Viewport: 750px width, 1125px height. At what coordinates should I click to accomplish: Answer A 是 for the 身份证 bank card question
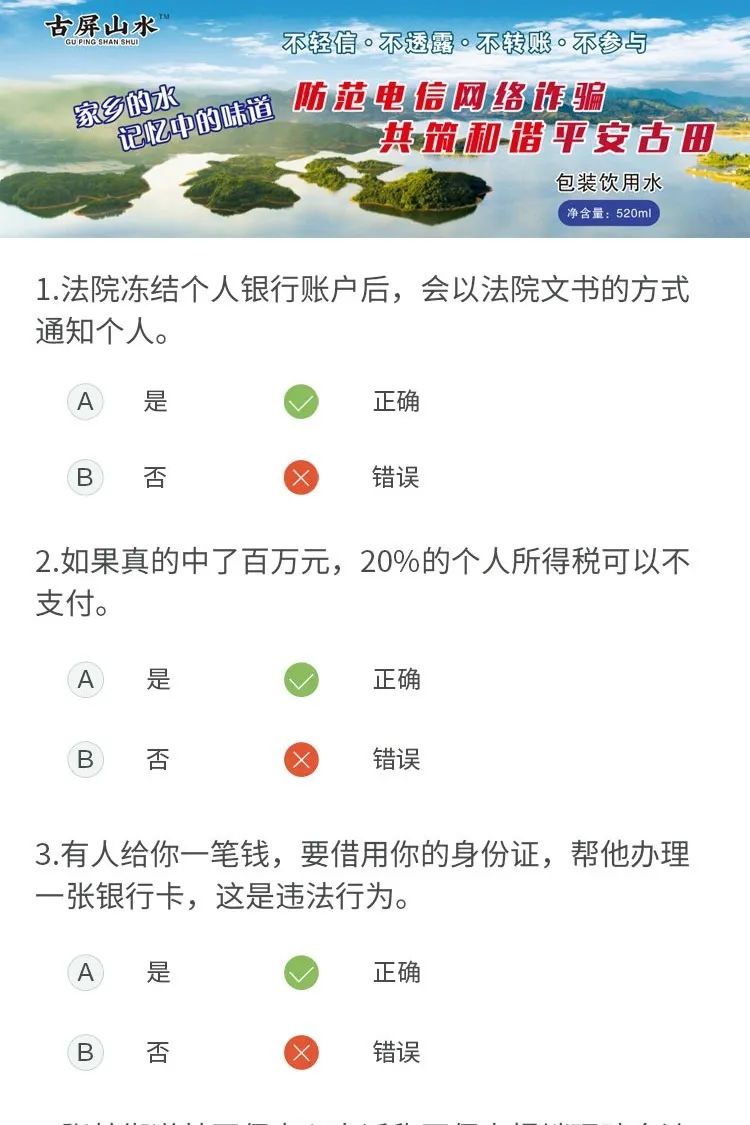click(x=85, y=972)
